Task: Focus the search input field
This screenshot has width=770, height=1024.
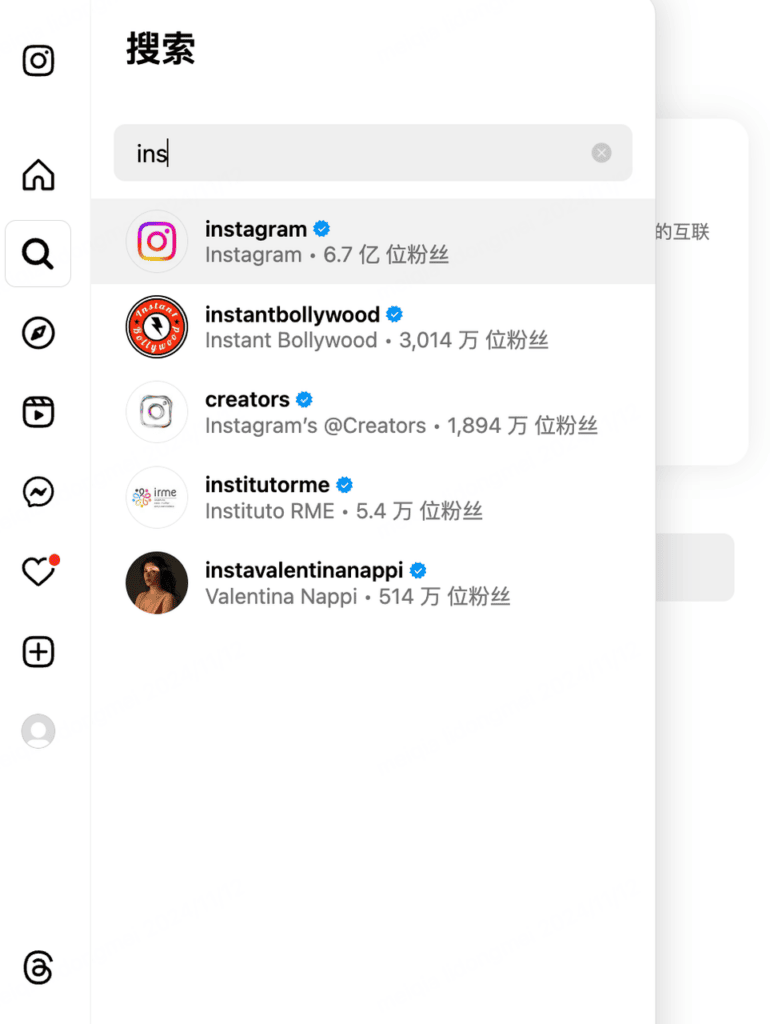Action: tap(373, 153)
